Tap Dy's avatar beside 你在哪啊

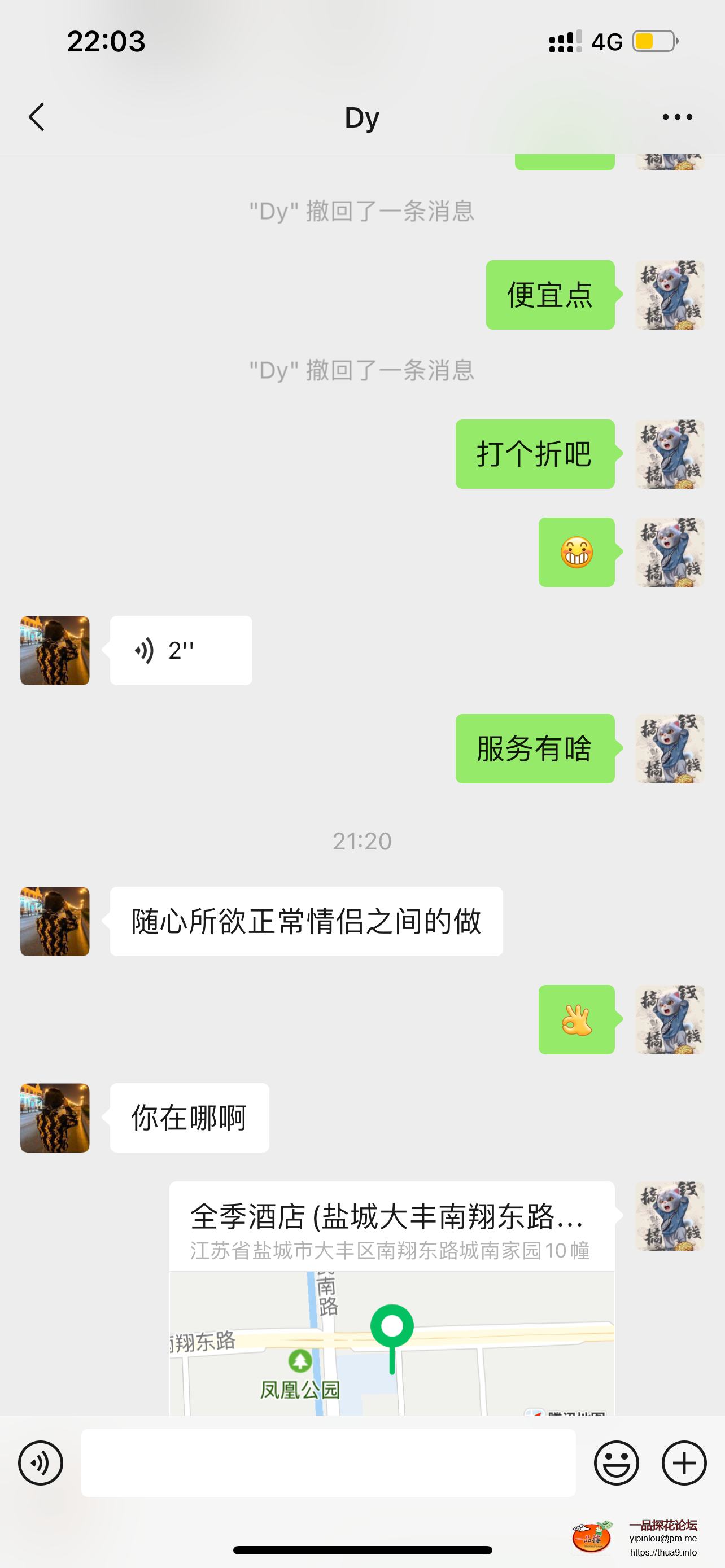[54, 1118]
